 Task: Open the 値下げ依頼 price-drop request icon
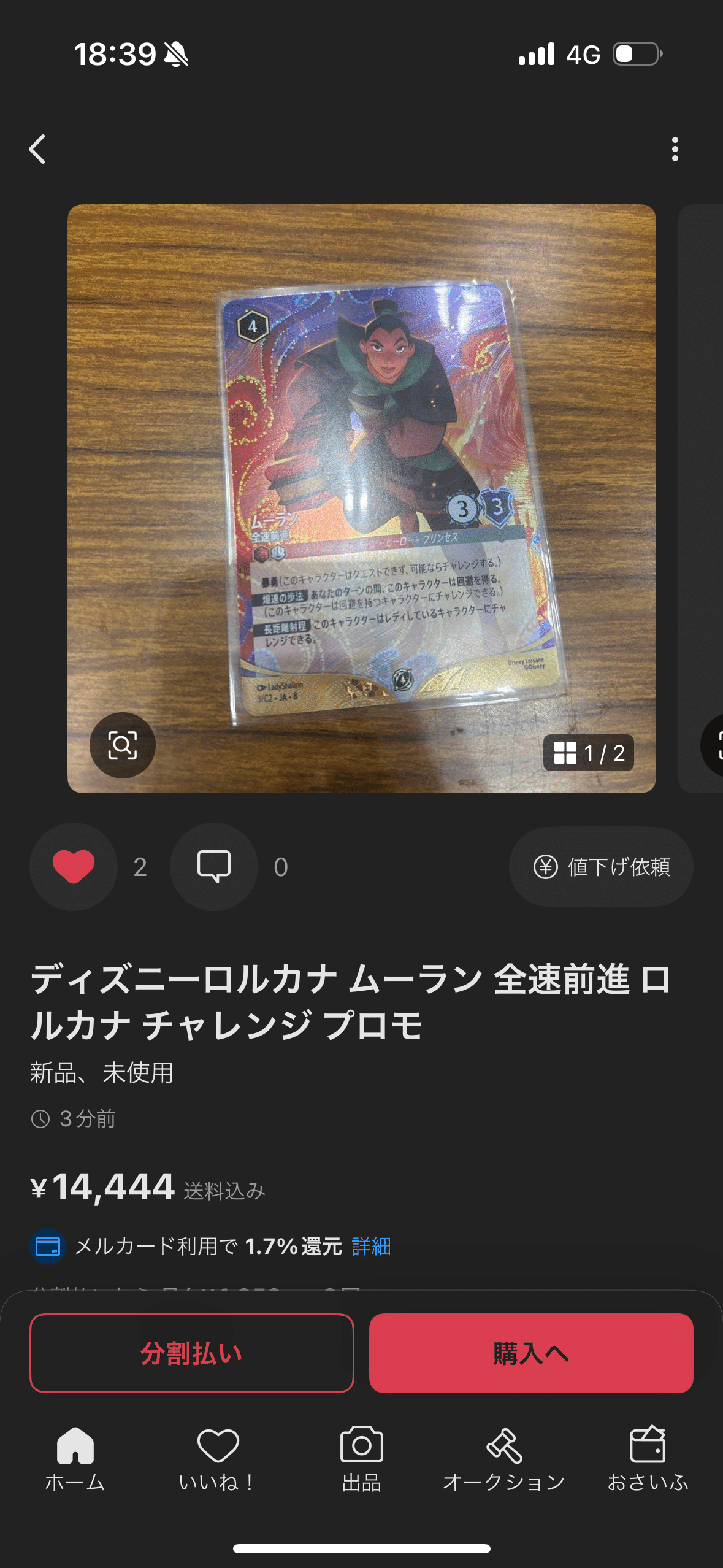pos(600,866)
